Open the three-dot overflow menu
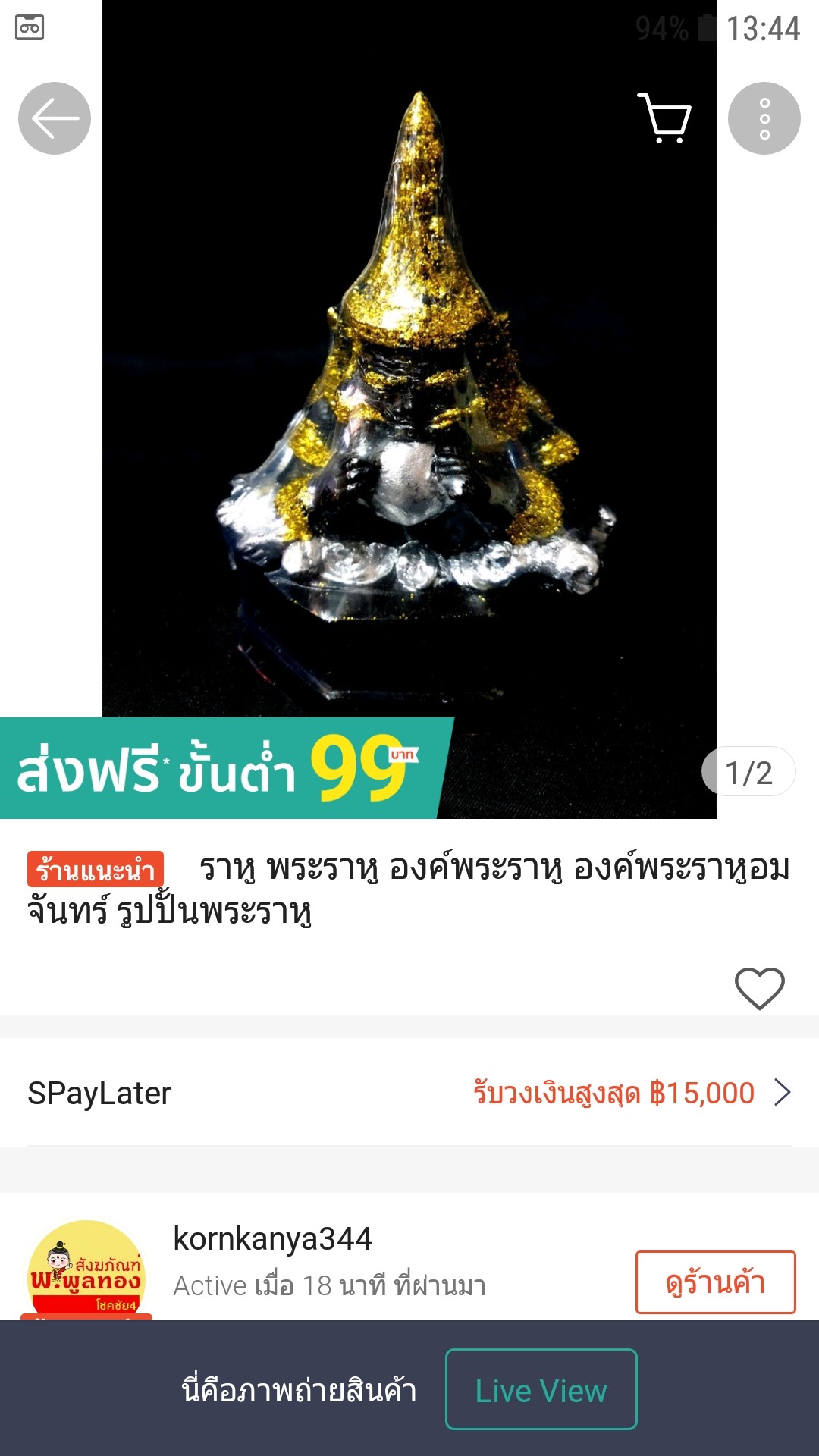Viewport: 819px width, 1456px height. click(x=764, y=118)
